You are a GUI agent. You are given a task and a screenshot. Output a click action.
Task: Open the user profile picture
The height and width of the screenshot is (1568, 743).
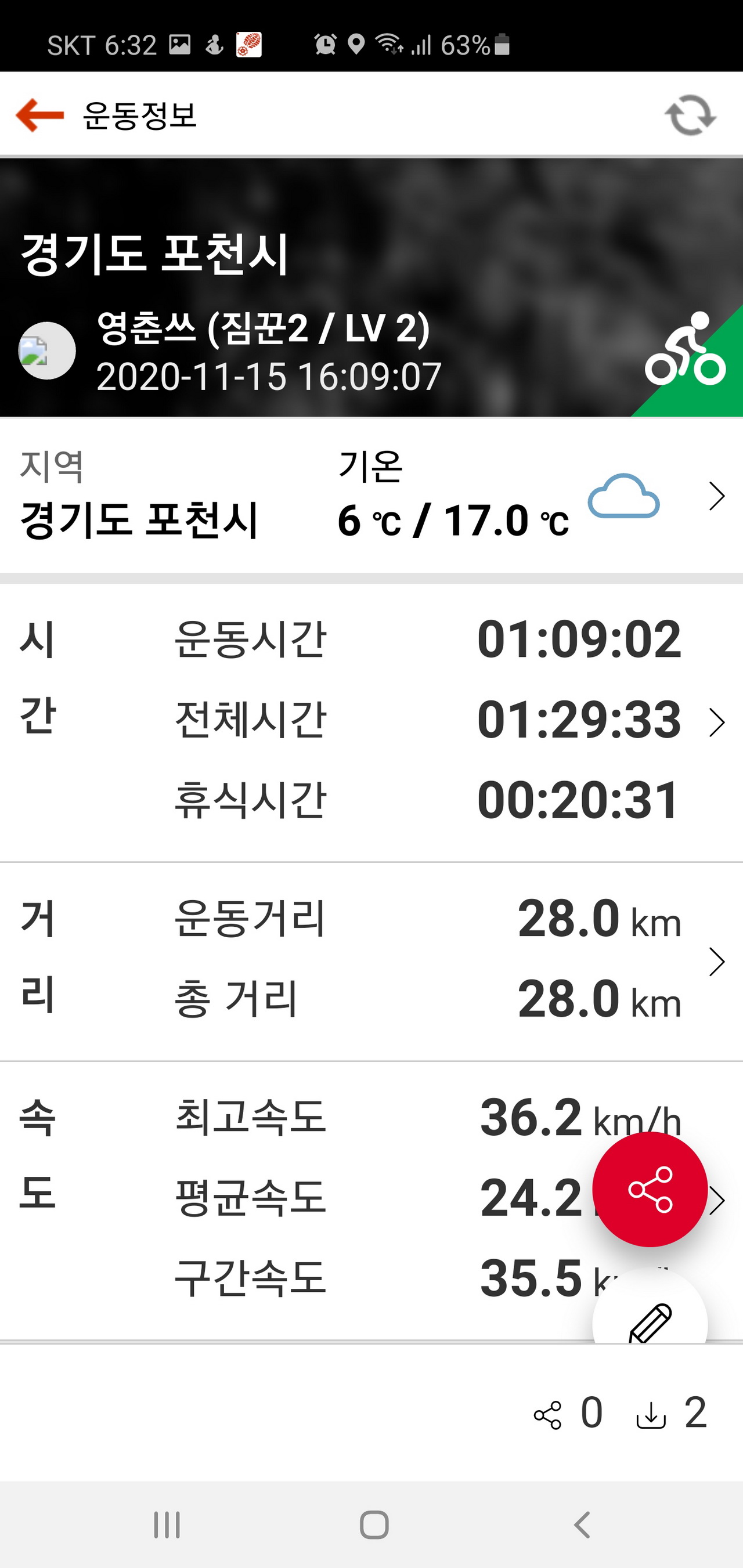click(x=47, y=351)
